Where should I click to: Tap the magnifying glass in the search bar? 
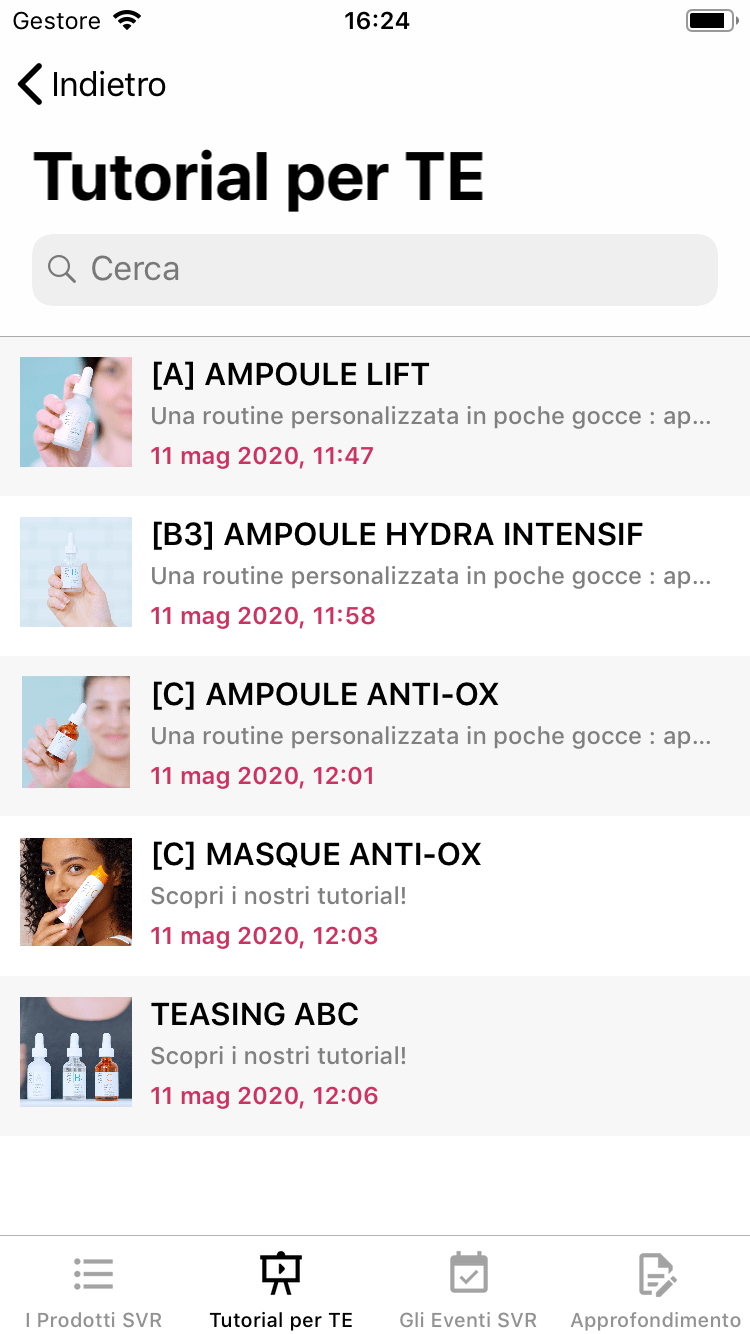tap(61, 269)
